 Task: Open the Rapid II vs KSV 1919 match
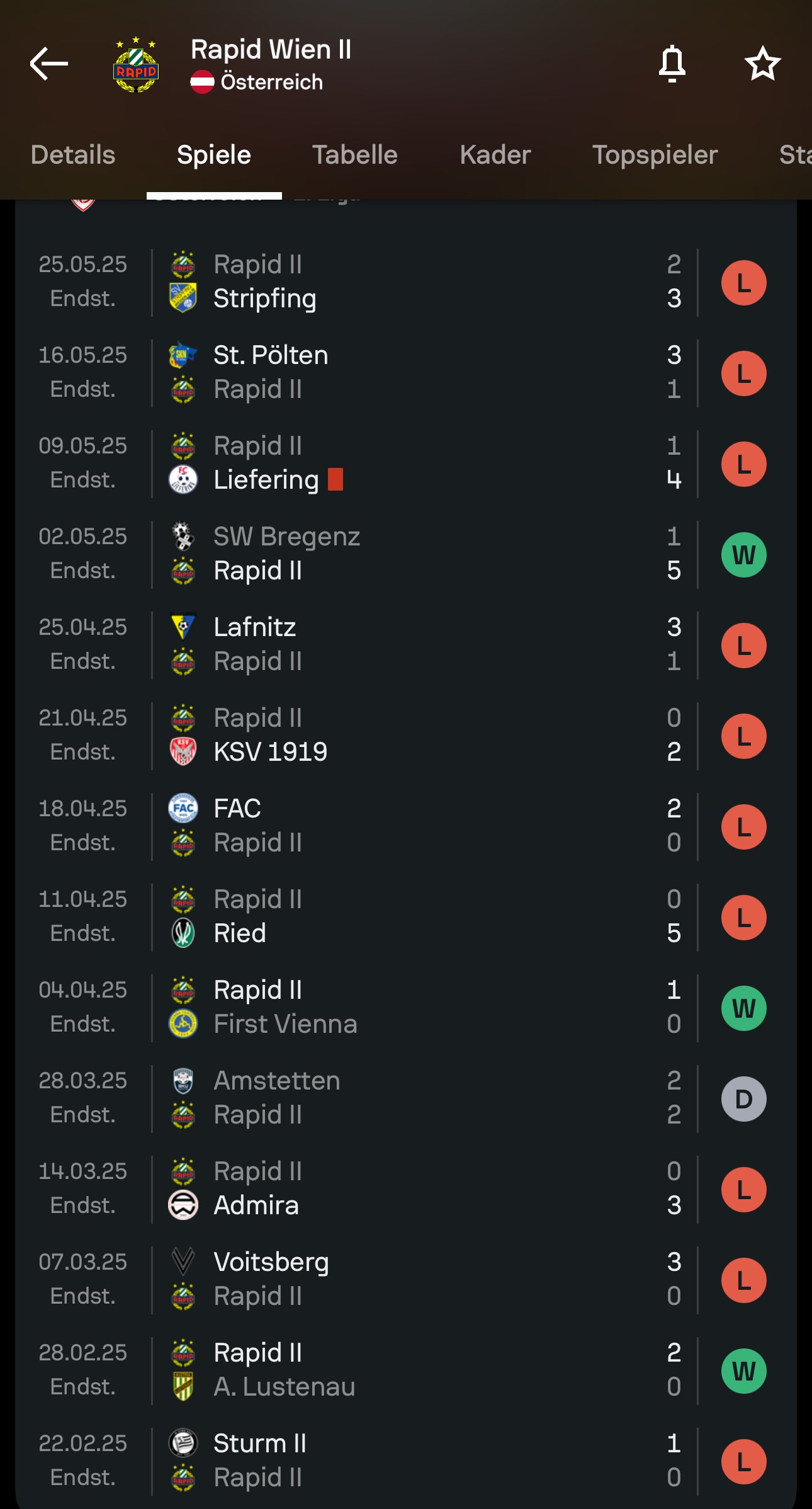(x=406, y=736)
